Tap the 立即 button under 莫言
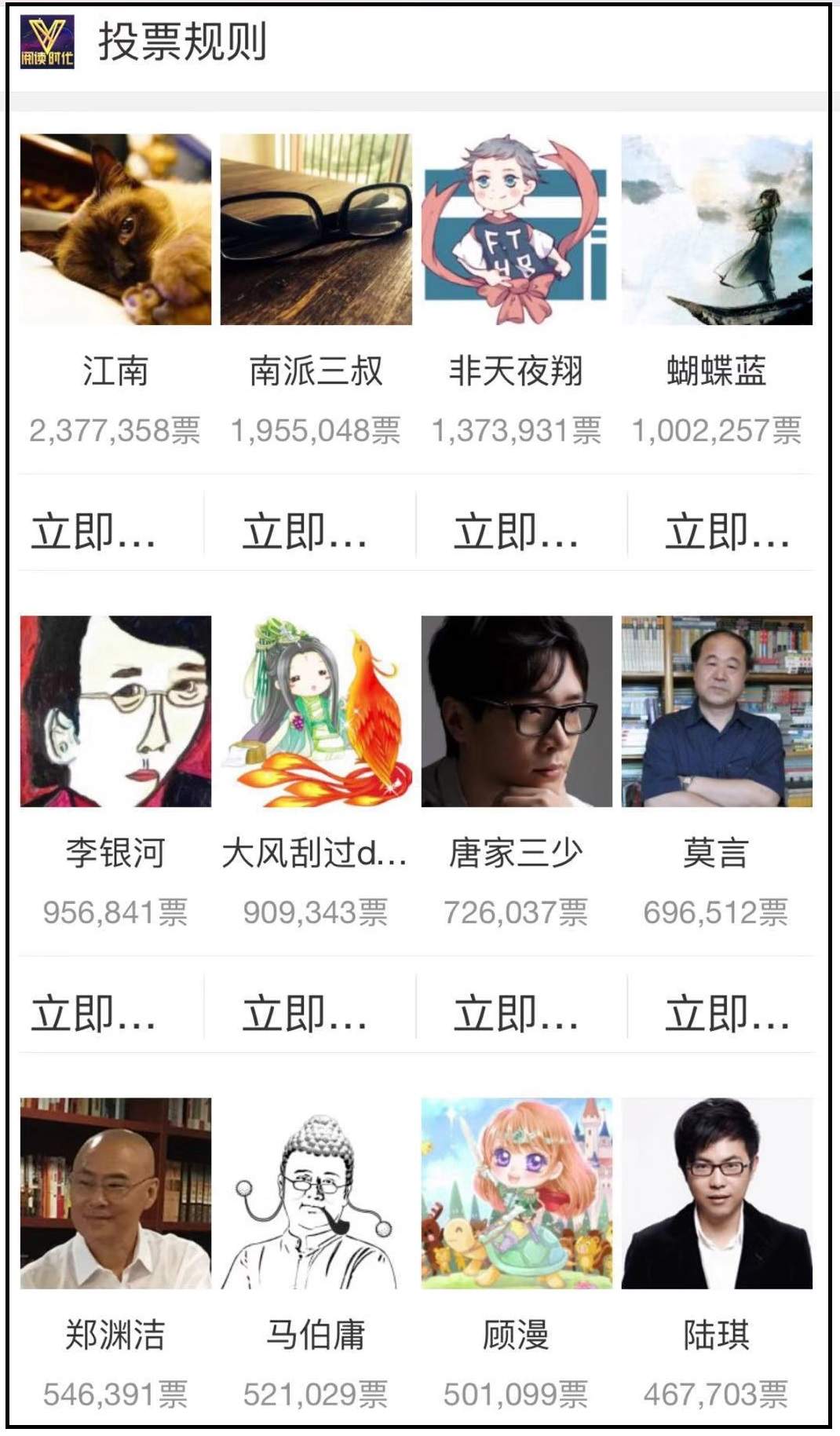The width and height of the screenshot is (840, 1436). click(727, 1013)
